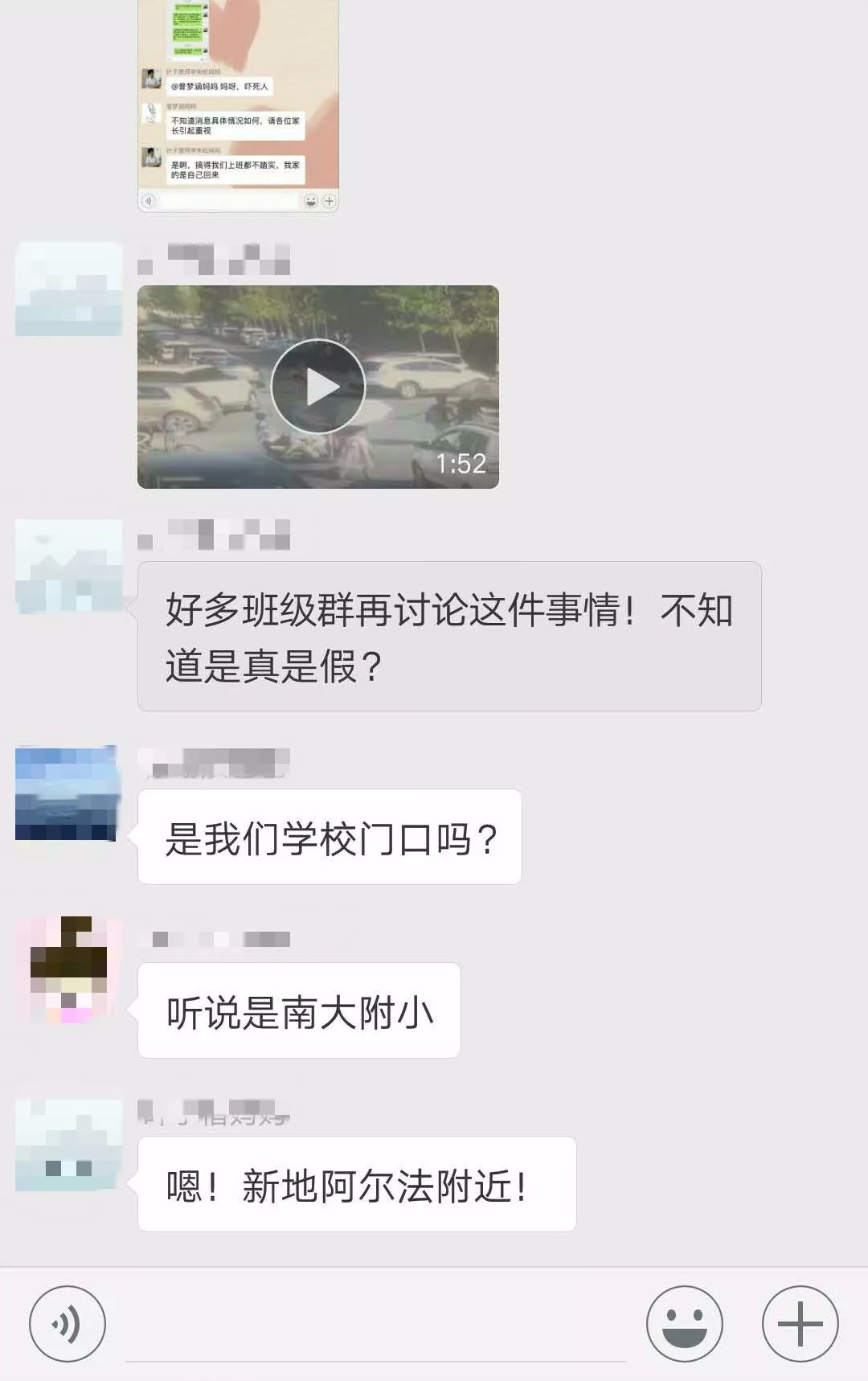
Task: Open the emoji picker
Action: click(685, 1323)
